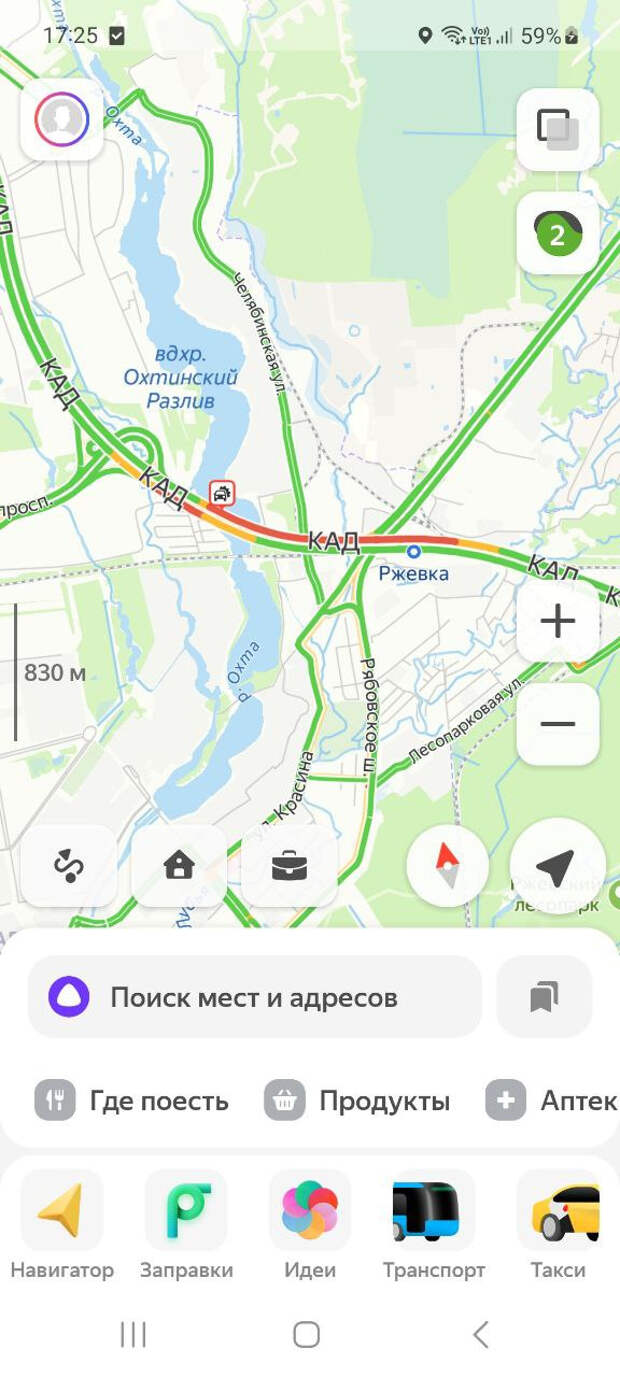This screenshot has height=1377, width=620.
Task: Open the route planning button
Action: pos(69,866)
